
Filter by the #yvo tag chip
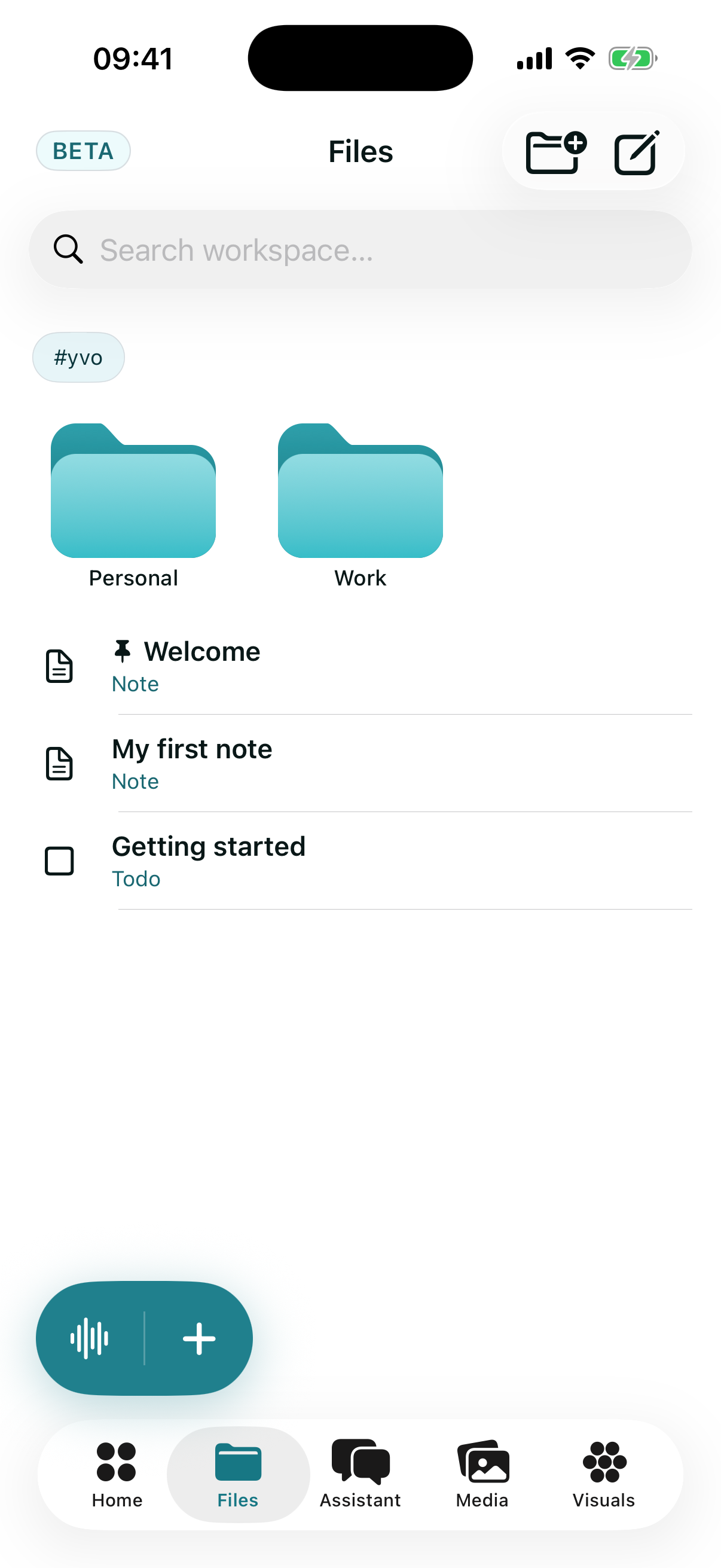(x=78, y=357)
